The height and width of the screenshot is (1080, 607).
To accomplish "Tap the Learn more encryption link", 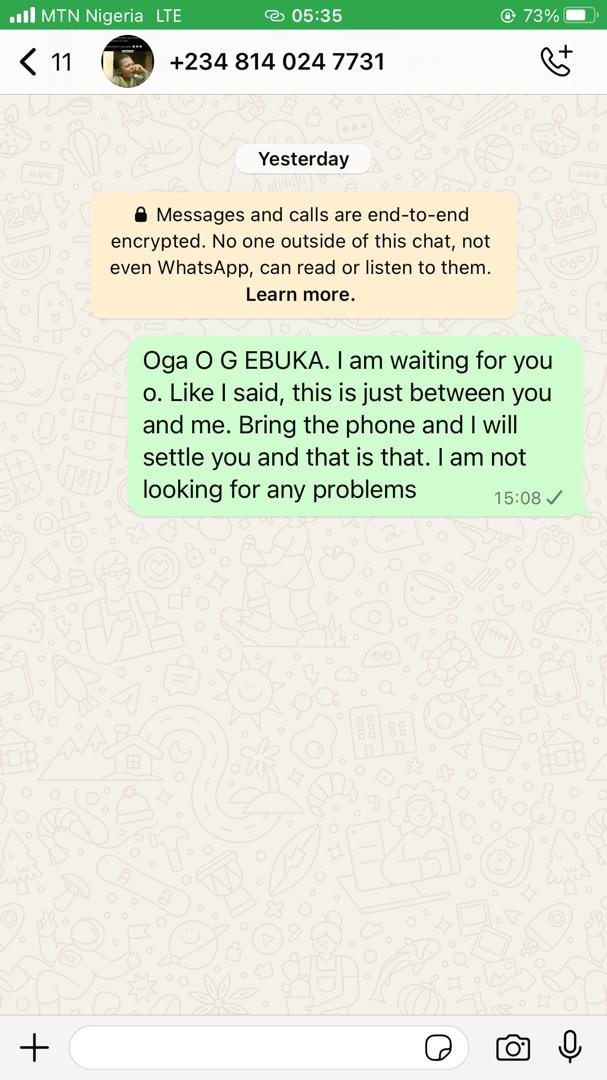I will click(x=300, y=295).
